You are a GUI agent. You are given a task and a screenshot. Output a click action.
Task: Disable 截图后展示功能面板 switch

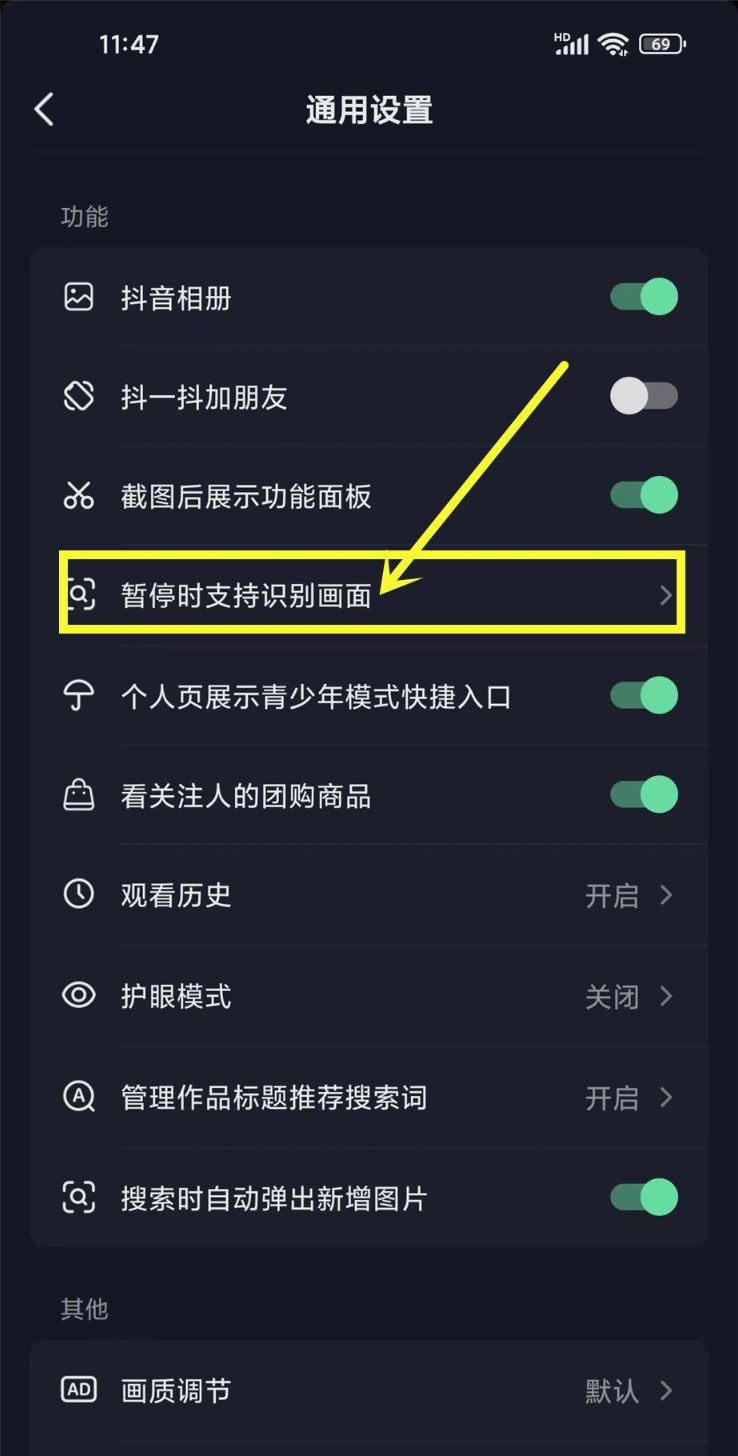(644, 495)
